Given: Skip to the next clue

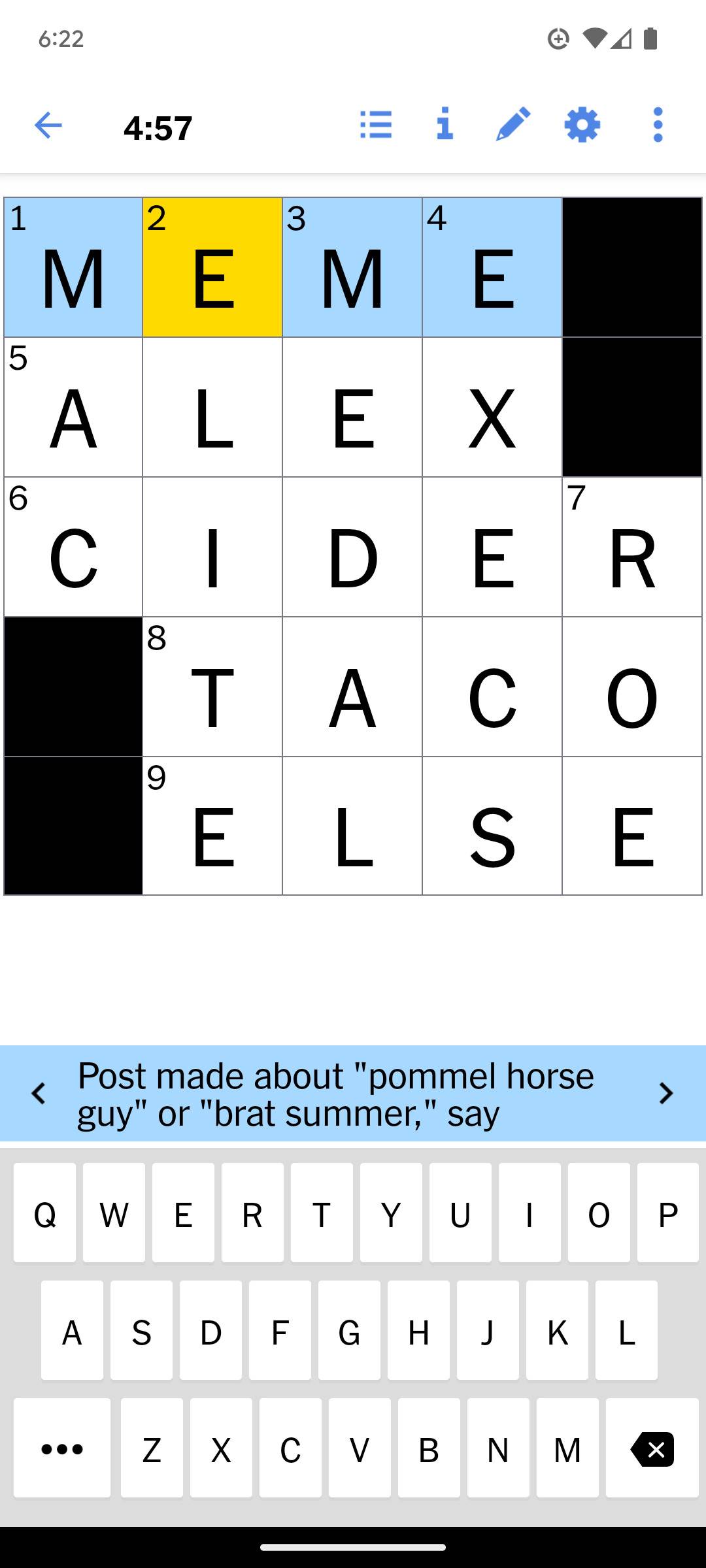Looking at the screenshot, I should 665,1094.
